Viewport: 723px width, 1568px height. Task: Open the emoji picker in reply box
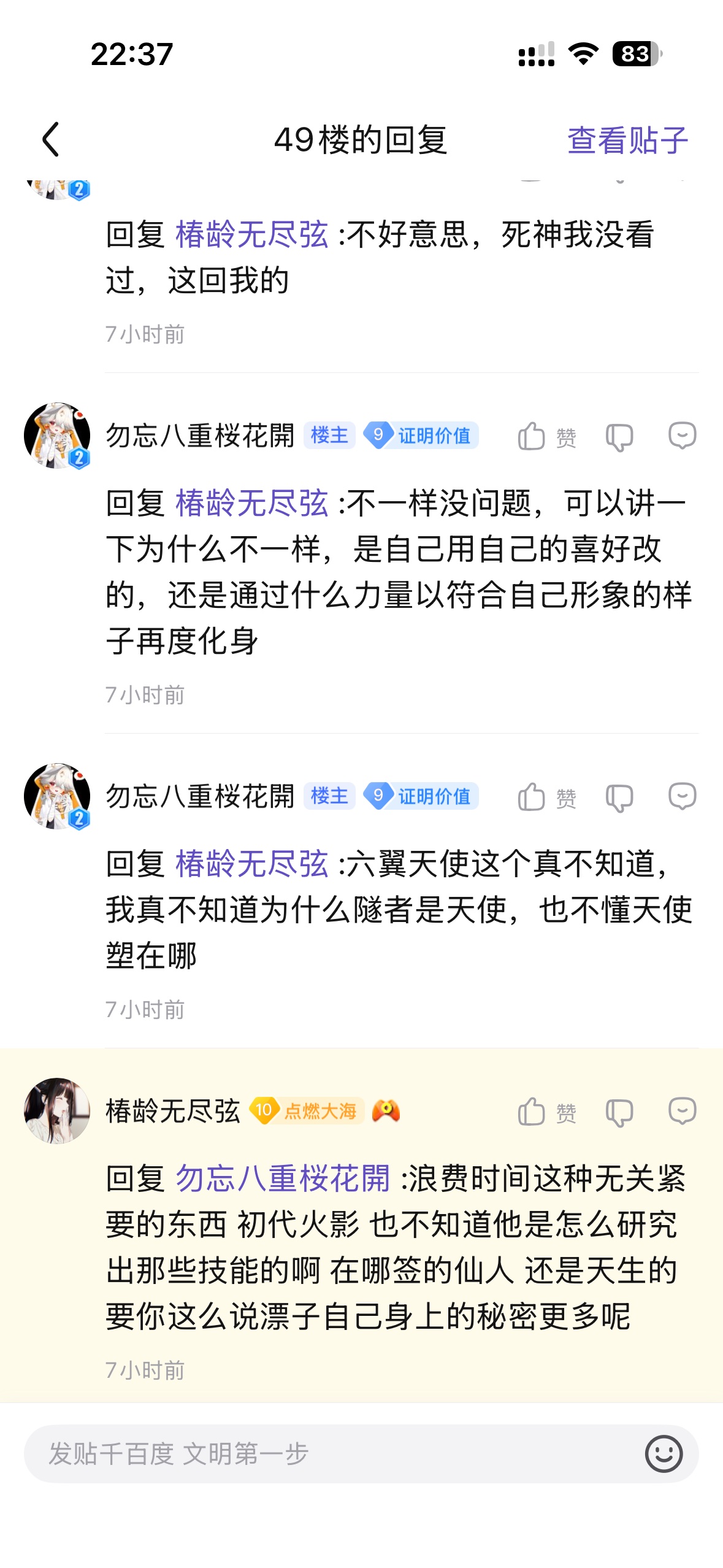pos(663,1453)
